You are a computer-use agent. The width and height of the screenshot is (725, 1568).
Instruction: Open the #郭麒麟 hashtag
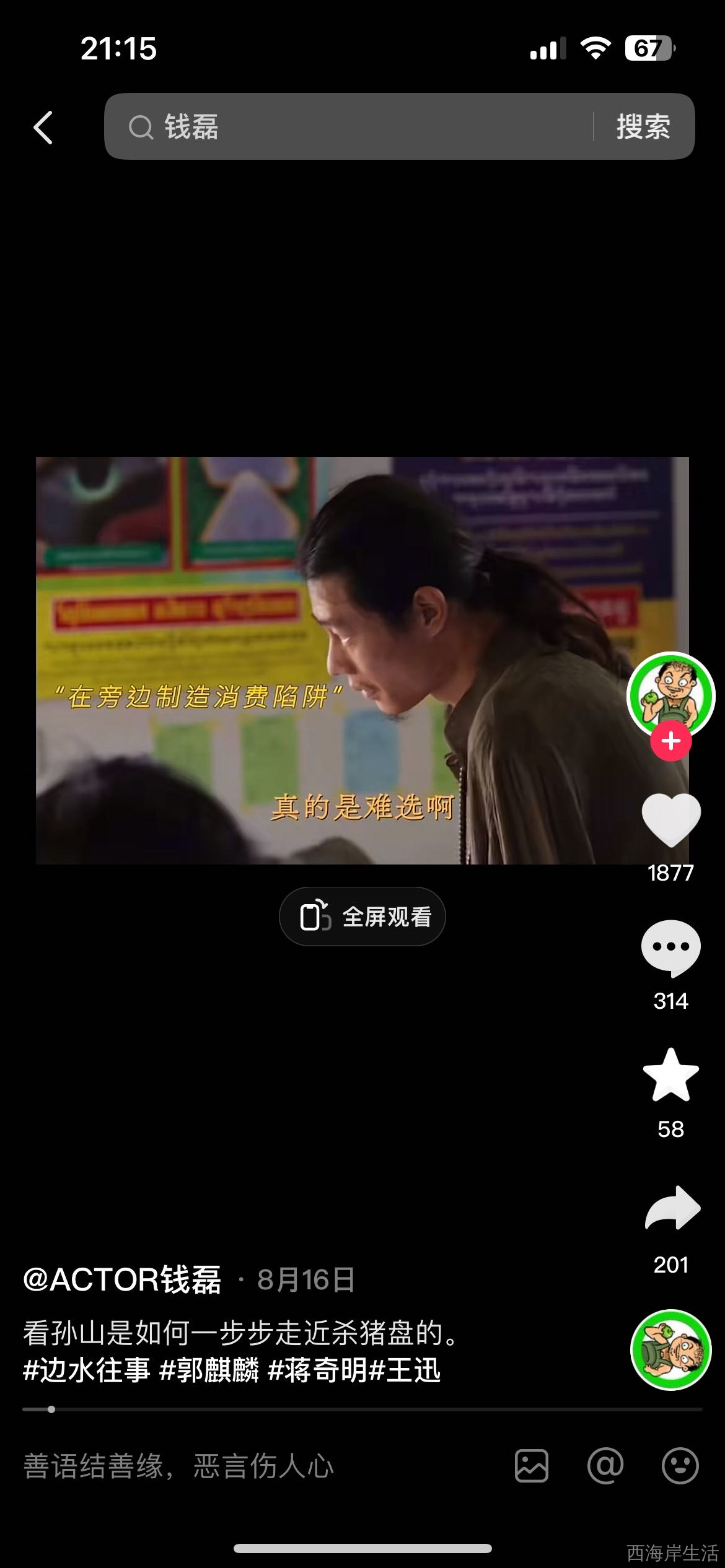209,1370
